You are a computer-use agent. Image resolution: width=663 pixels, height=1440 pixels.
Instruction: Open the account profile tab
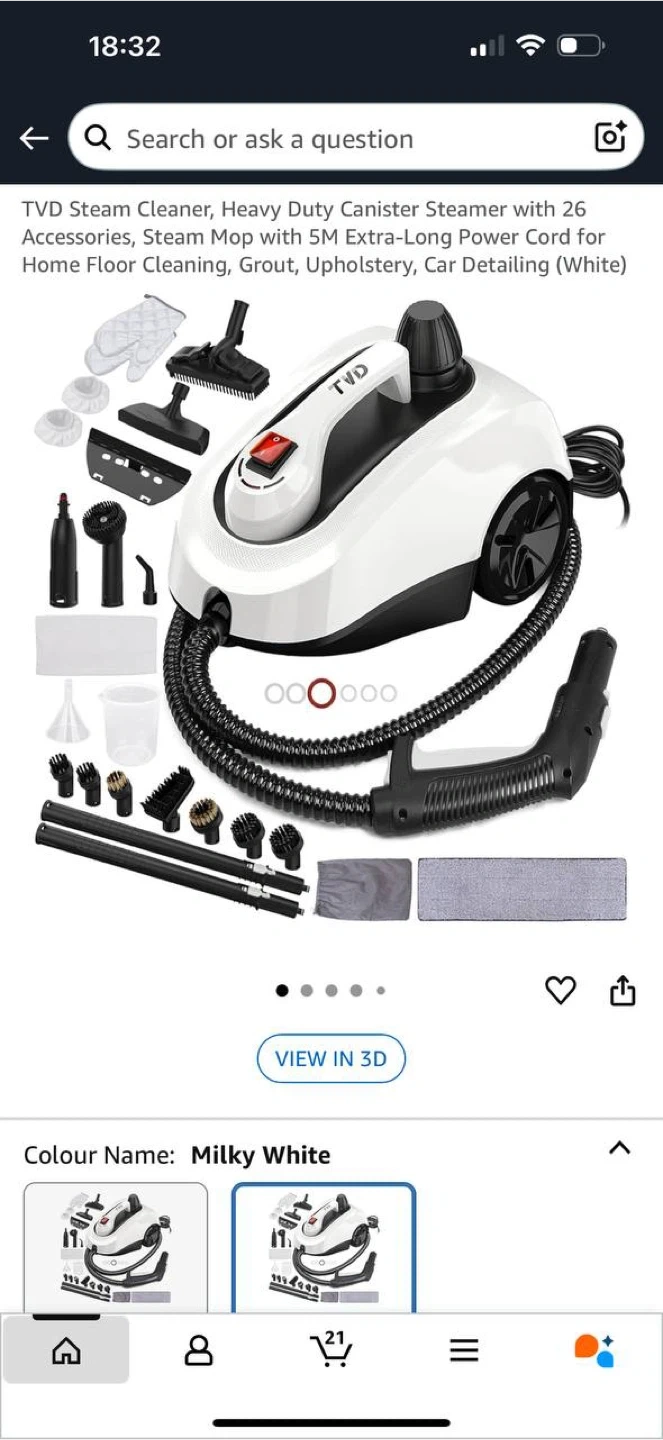click(x=199, y=1351)
